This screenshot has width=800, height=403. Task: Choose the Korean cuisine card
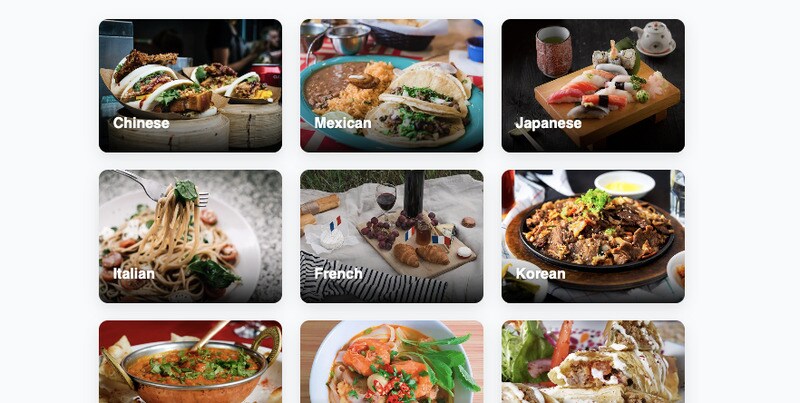[x=593, y=236]
